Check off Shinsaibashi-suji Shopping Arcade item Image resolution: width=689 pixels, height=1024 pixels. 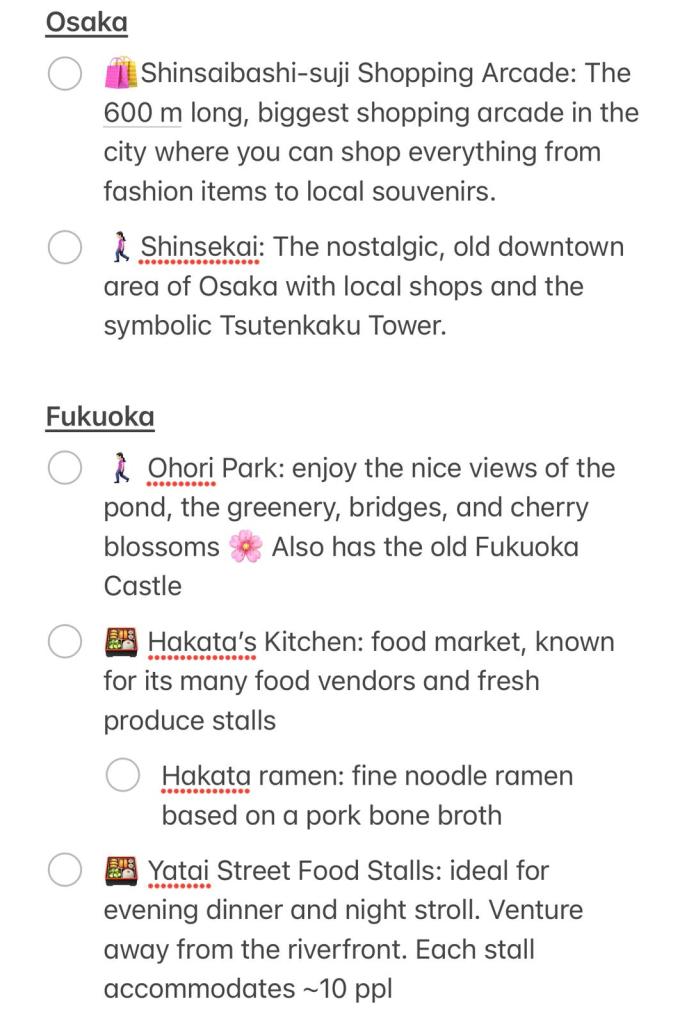(x=65, y=73)
